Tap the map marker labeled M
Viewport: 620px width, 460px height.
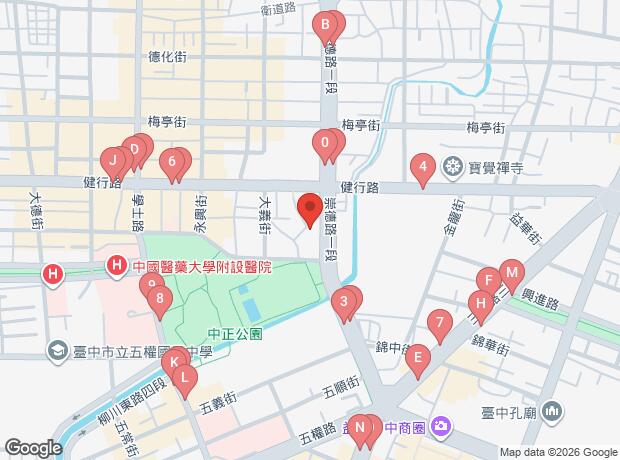[512, 272]
